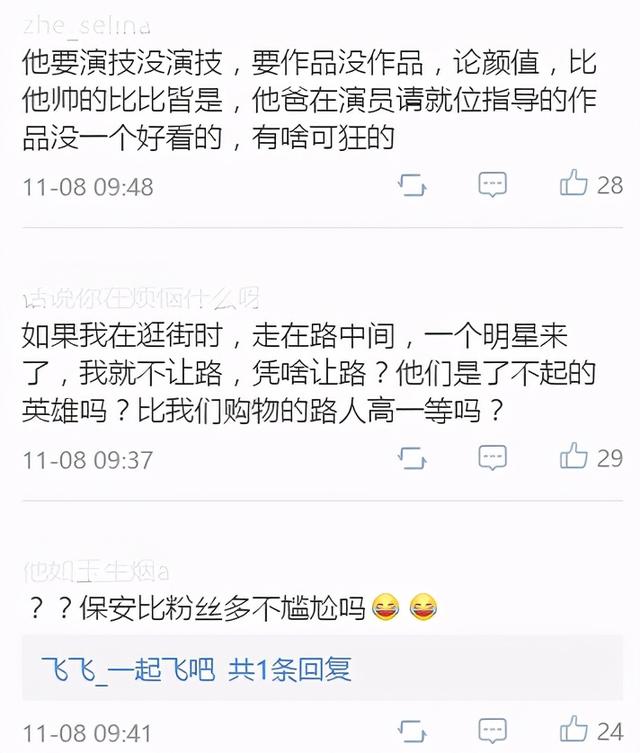640x753 pixels.
Task: Open zhe_selina's profile
Action: 87,24
